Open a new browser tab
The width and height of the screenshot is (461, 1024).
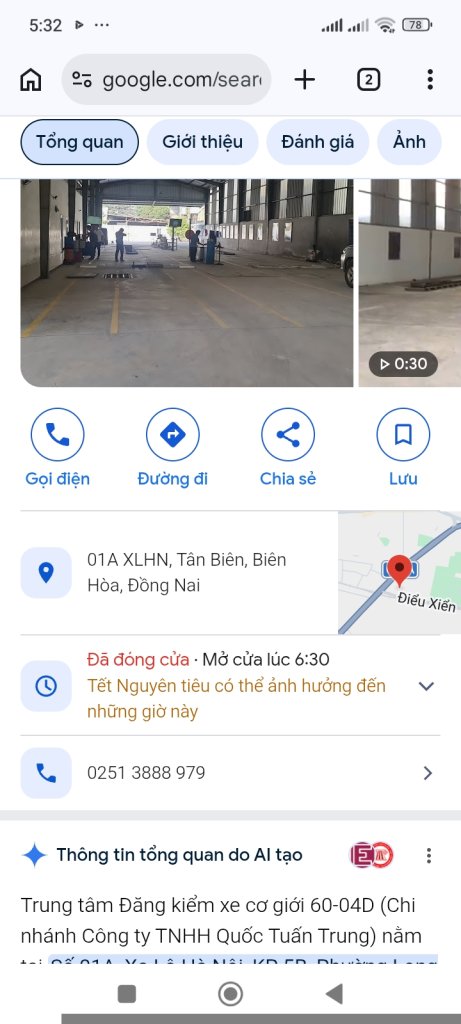[304, 80]
